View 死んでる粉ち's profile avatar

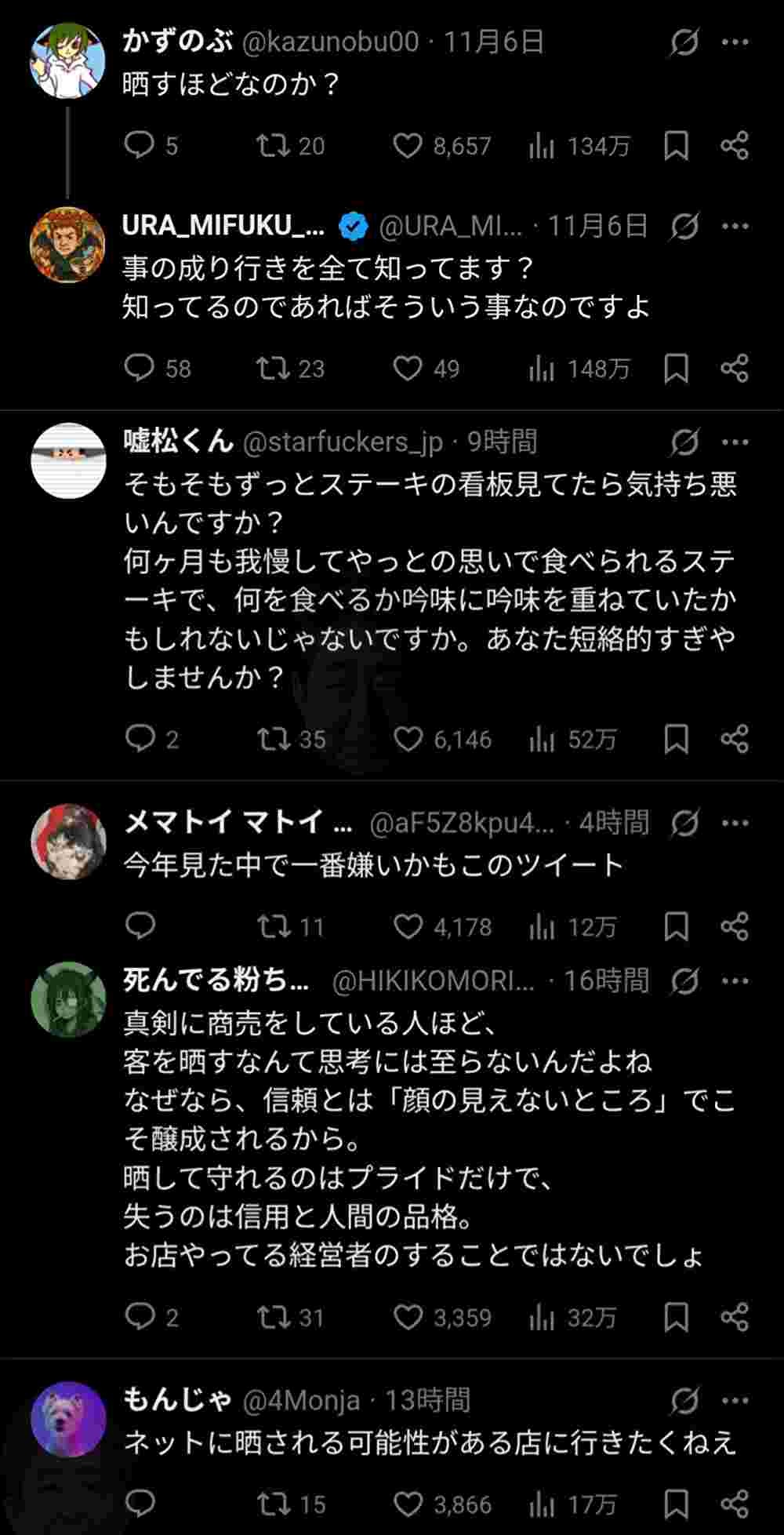coord(68,999)
